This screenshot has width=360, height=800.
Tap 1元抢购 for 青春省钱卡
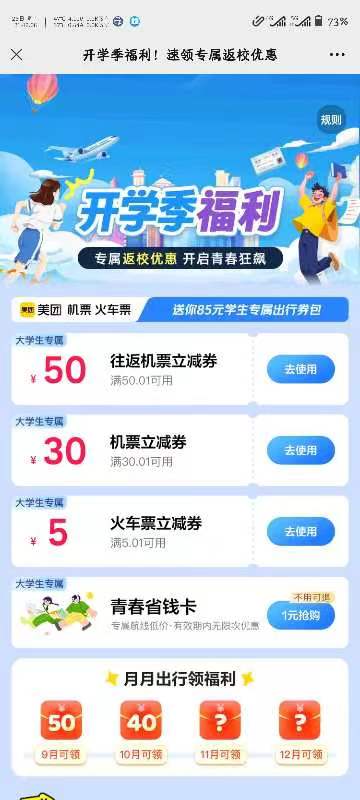[301, 615]
